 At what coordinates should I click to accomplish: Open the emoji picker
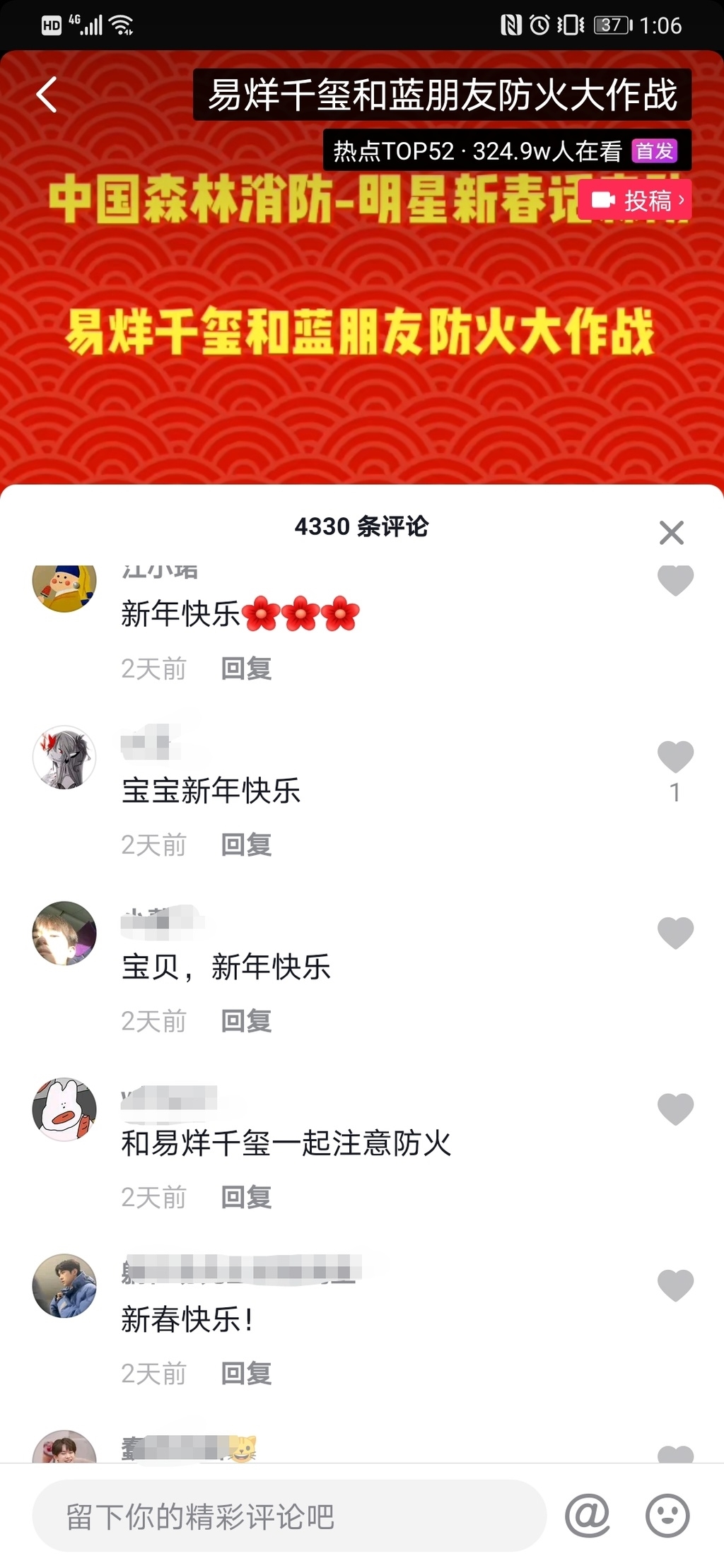coord(667,1515)
